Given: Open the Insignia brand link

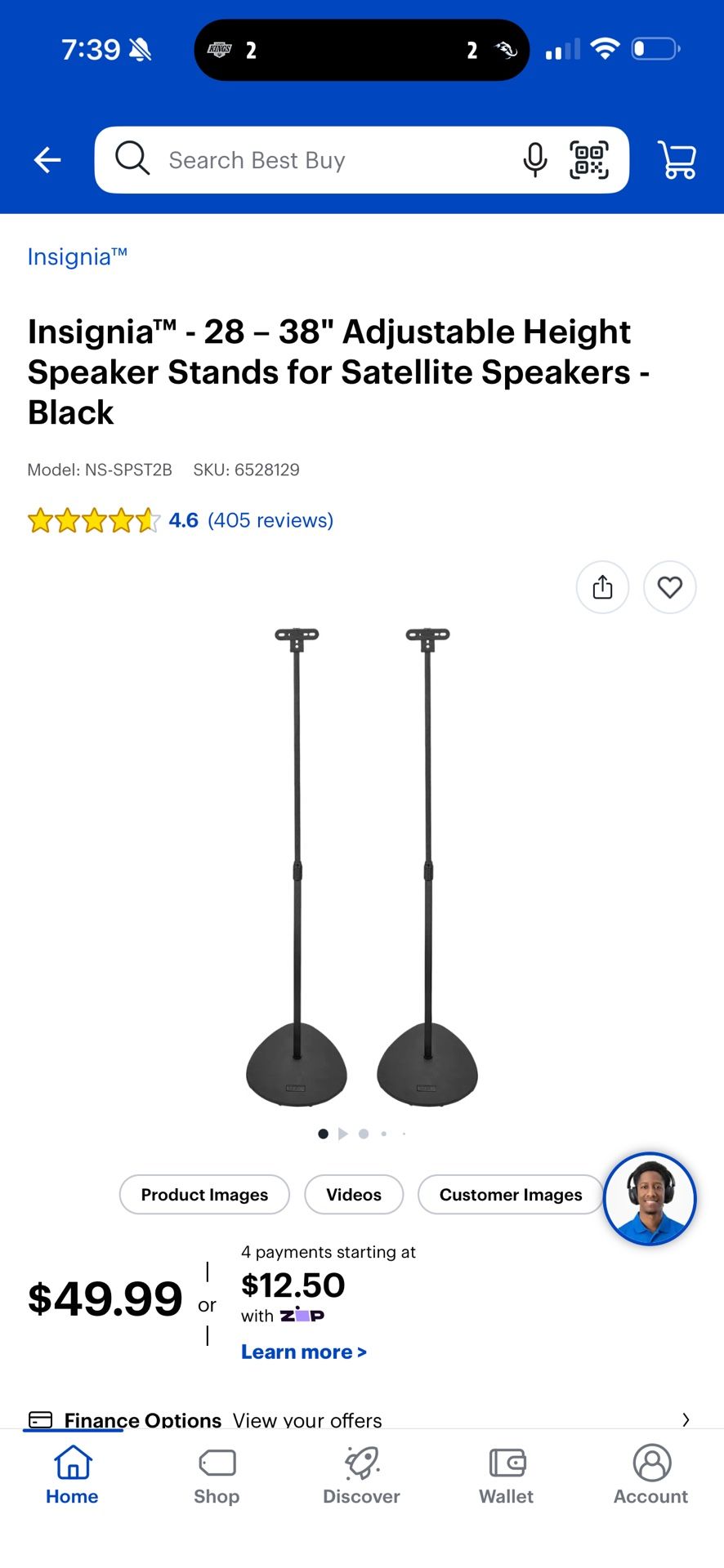Looking at the screenshot, I should click(78, 257).
